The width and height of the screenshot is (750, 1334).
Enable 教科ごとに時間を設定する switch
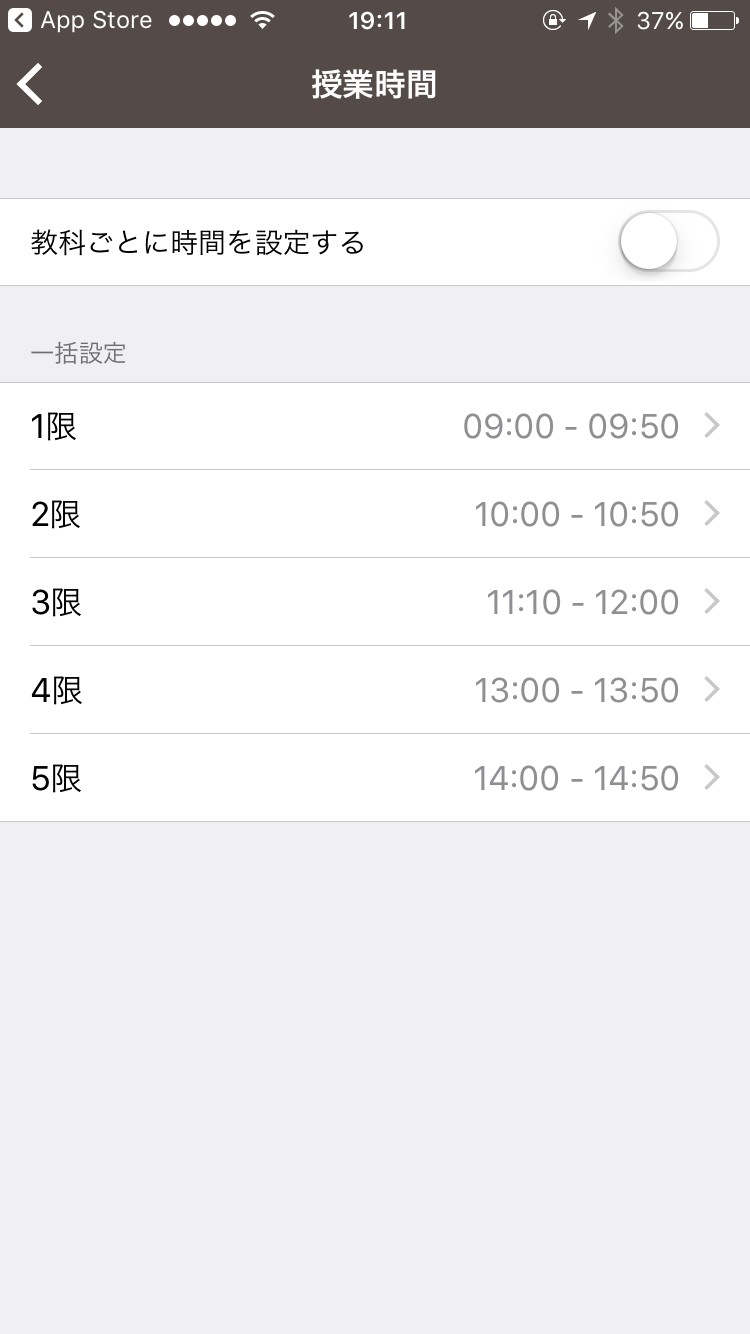coord(669,242)
